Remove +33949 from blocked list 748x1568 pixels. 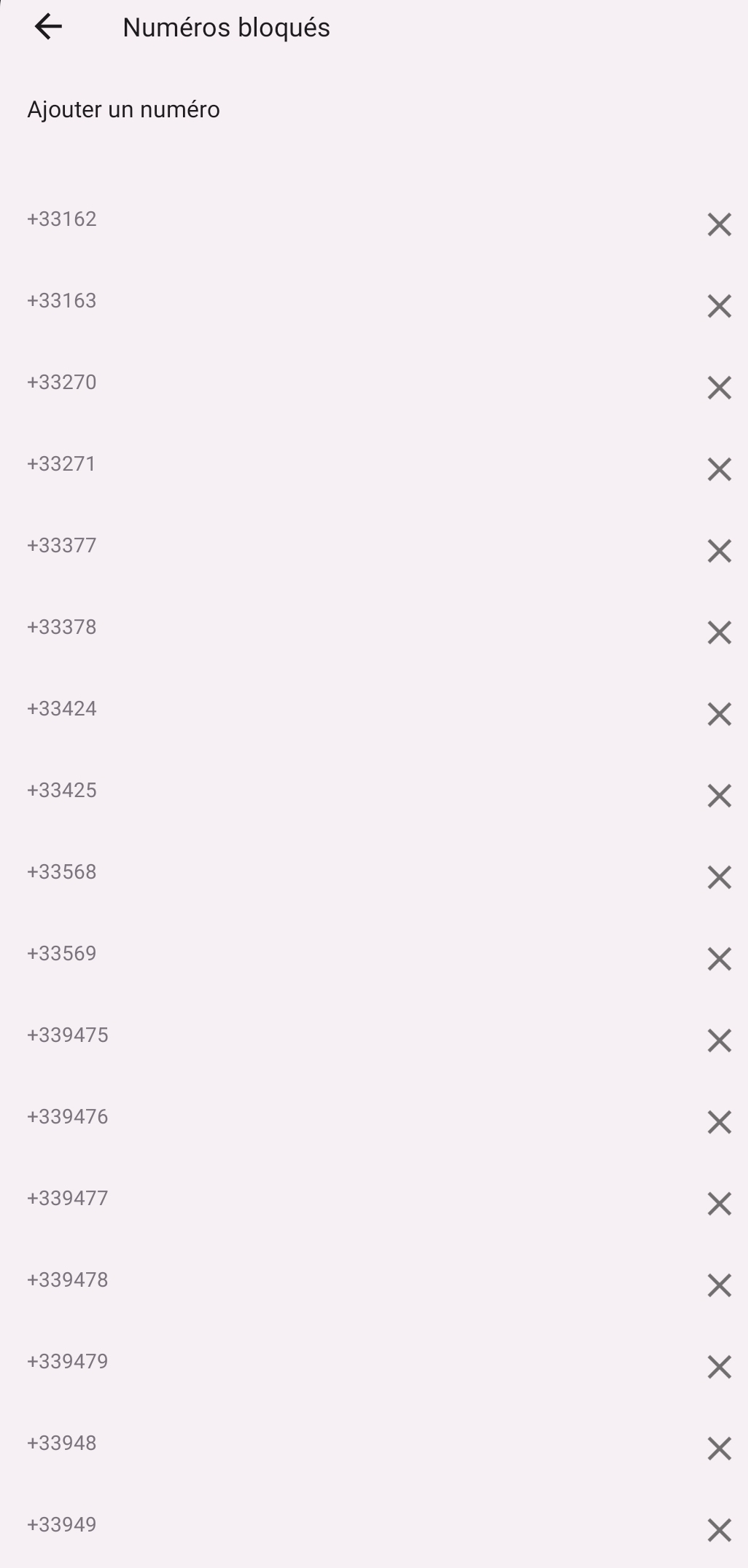click(719, 1530)
